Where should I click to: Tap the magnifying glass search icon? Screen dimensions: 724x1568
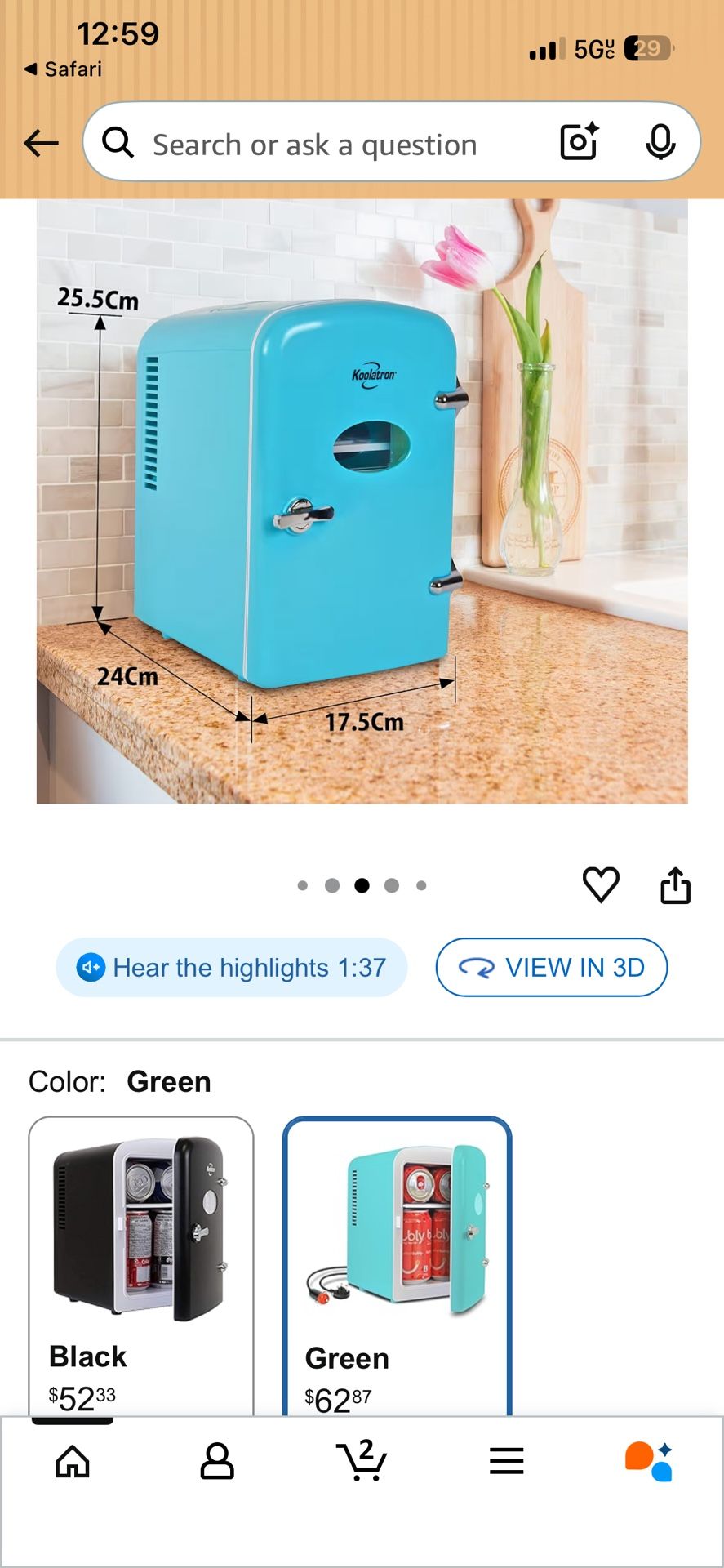[118, 142]
